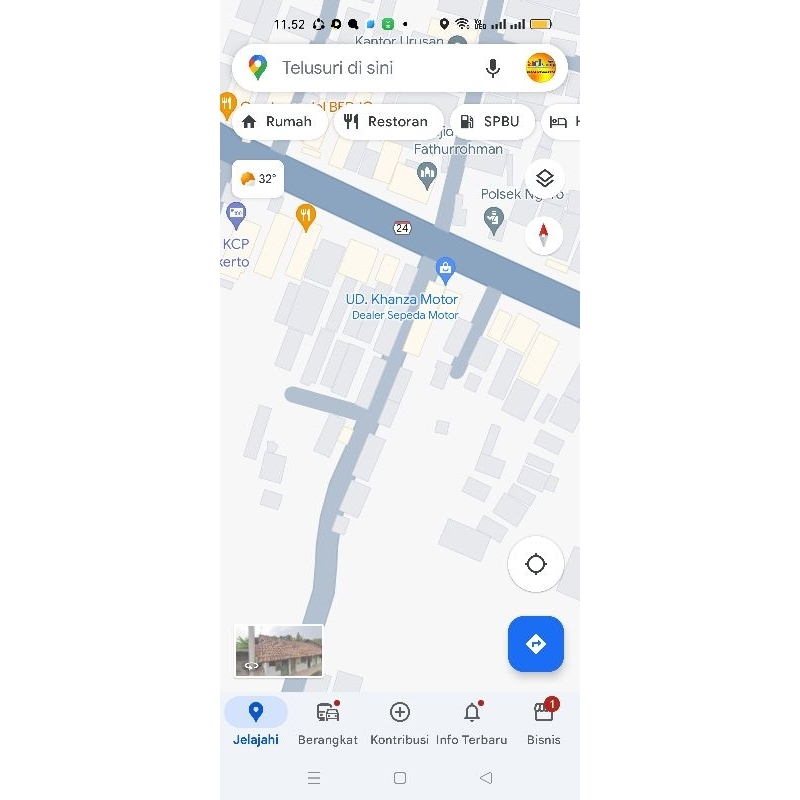The image size is (800, 800).
Task: Open the map layers selector
Action: point(544,179)
